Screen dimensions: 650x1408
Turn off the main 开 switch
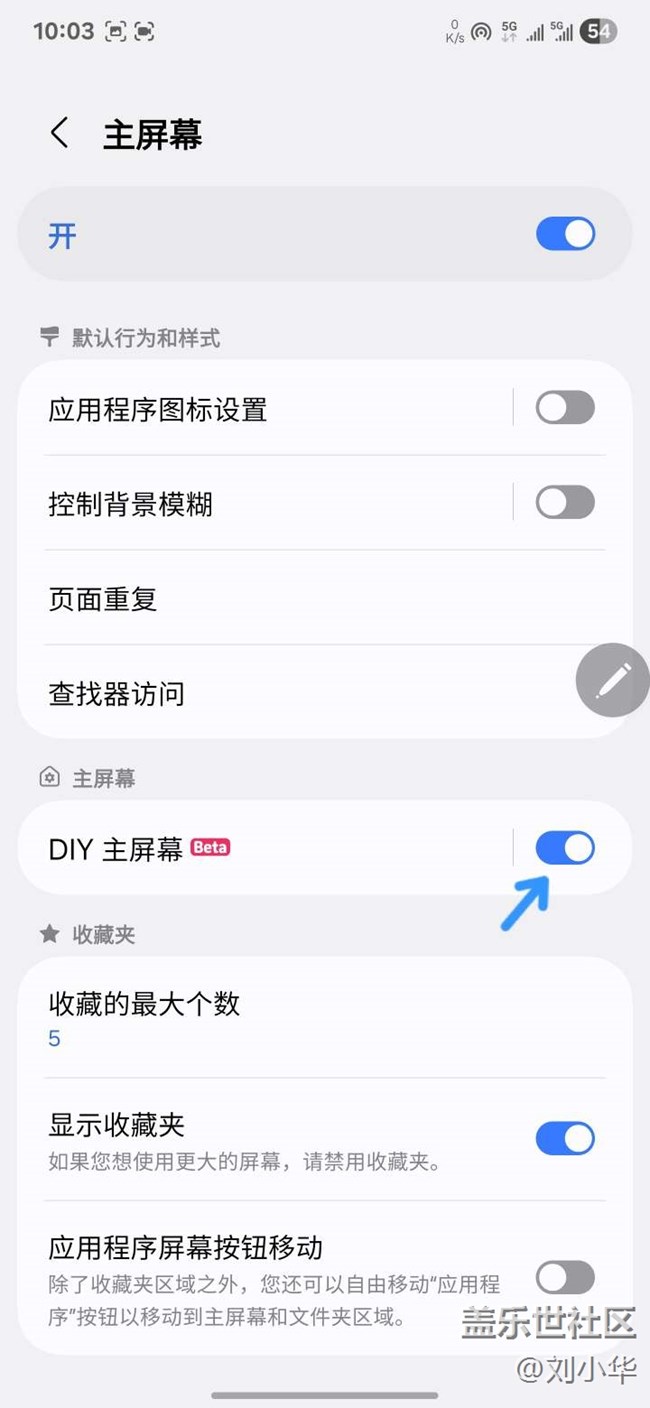[x=565, y=235]
